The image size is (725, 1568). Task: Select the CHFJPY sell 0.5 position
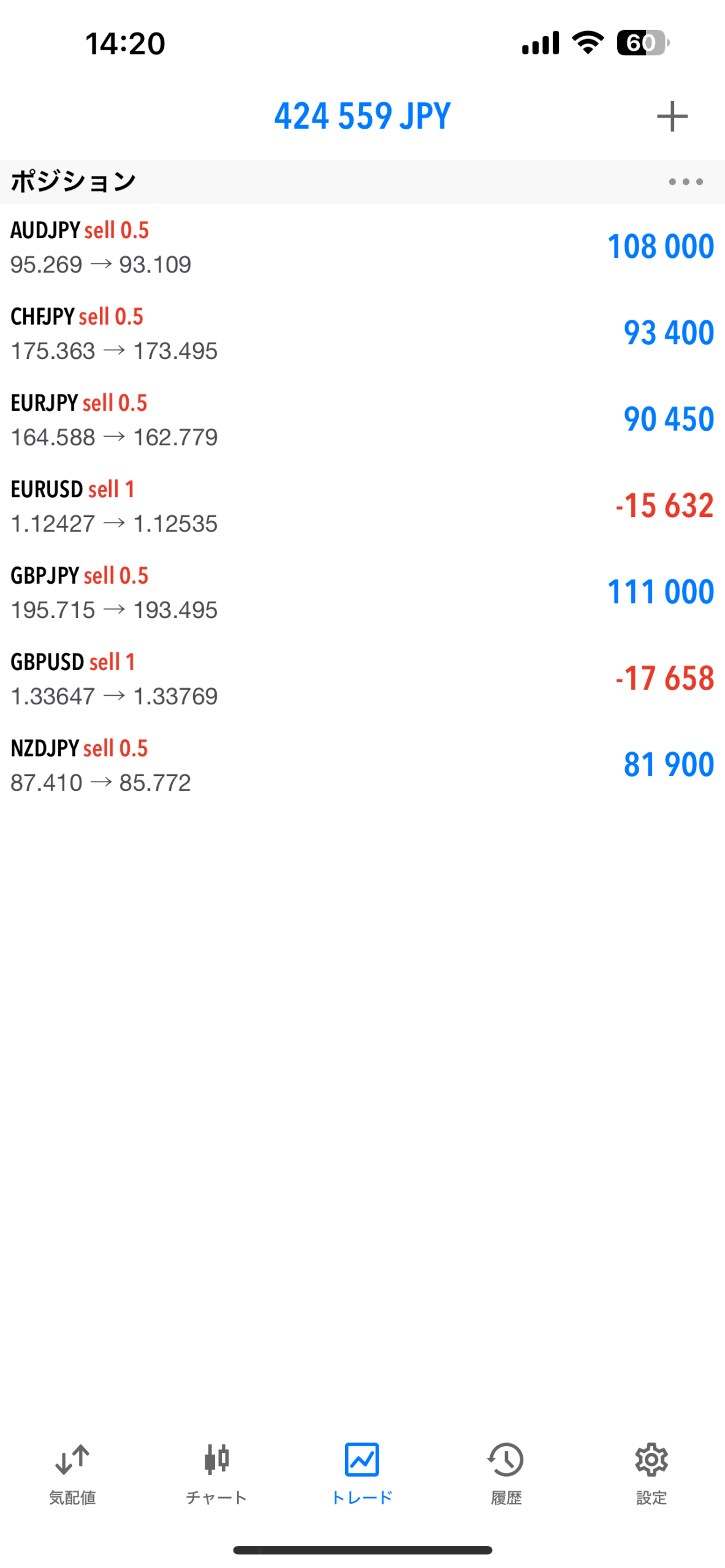[x=362, y=333]
